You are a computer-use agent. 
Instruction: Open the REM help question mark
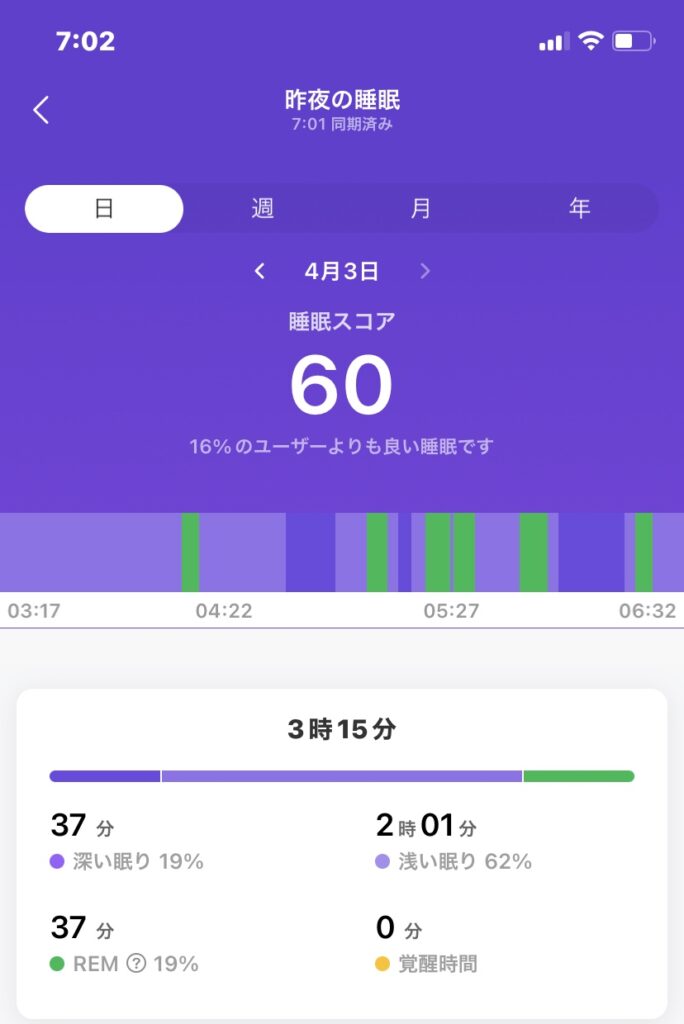pos(138,964)
